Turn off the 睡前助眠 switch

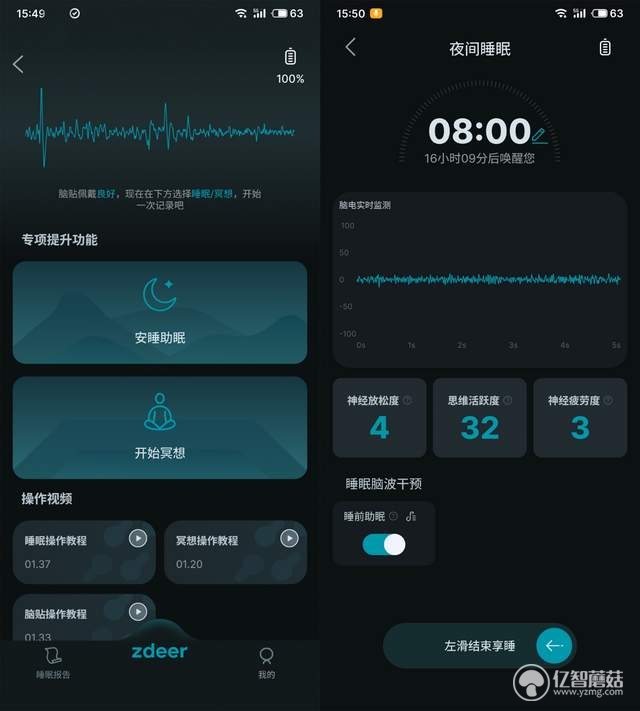[384, 544]
